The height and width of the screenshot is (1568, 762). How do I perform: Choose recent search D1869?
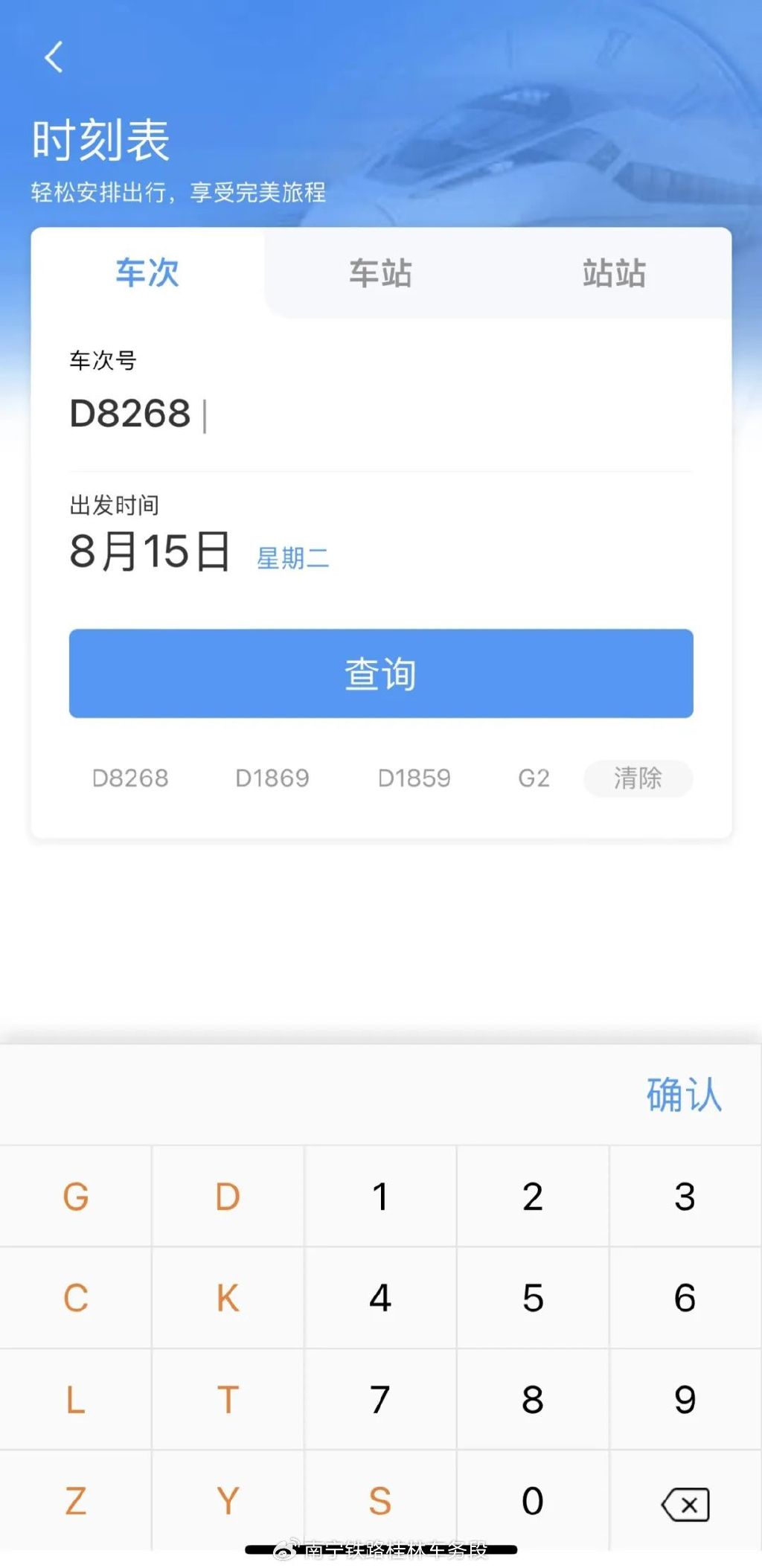click(x=272, y=778)
